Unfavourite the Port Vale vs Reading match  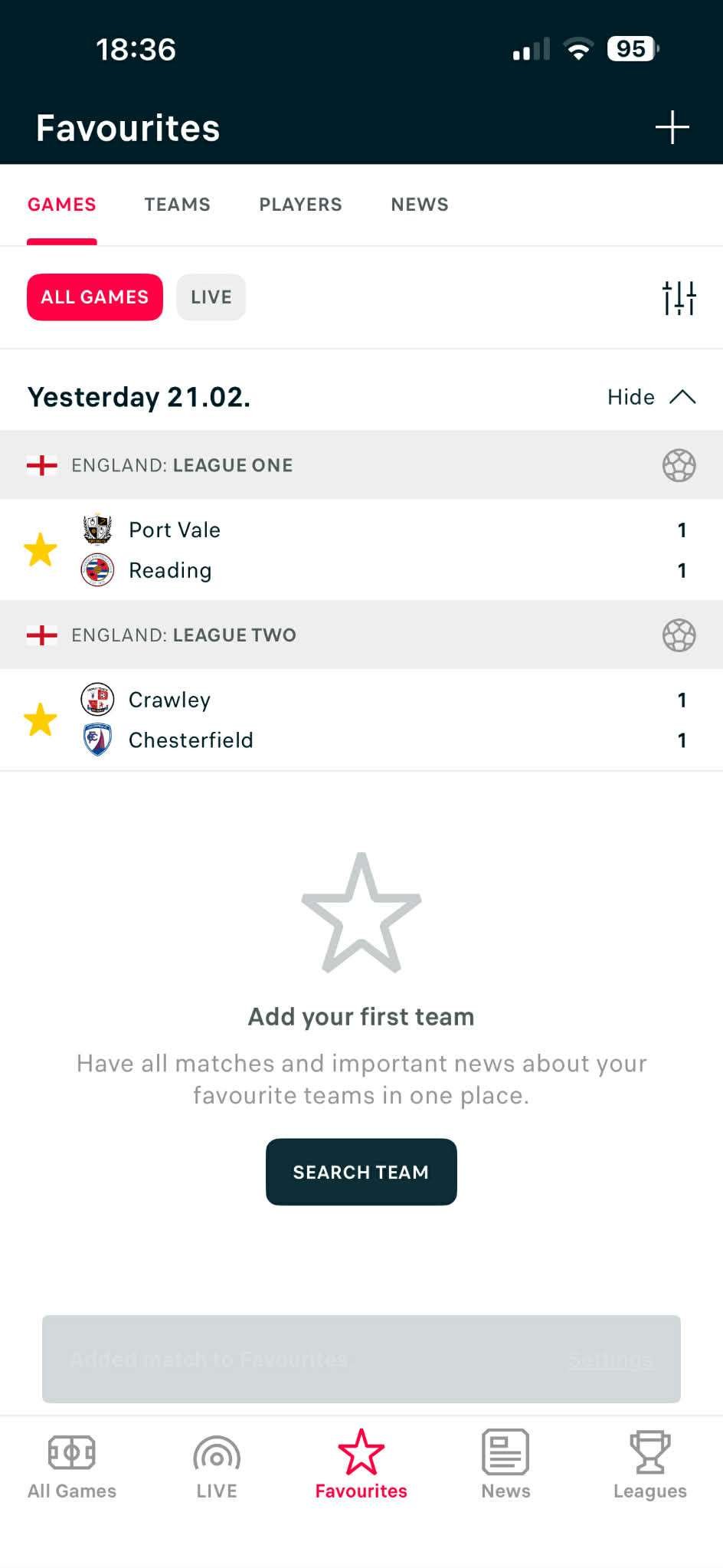click(x=41, y=550)
